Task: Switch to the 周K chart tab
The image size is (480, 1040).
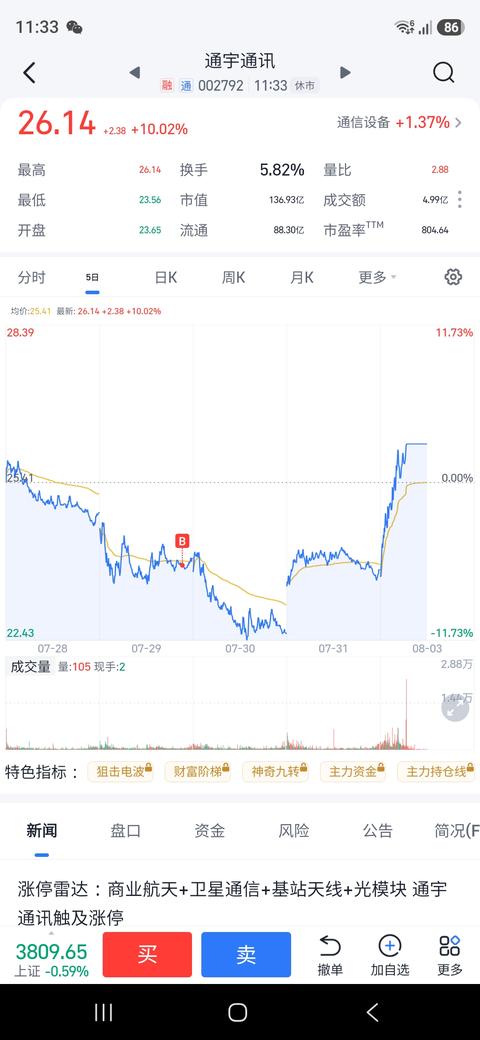Action: (233, 277)
